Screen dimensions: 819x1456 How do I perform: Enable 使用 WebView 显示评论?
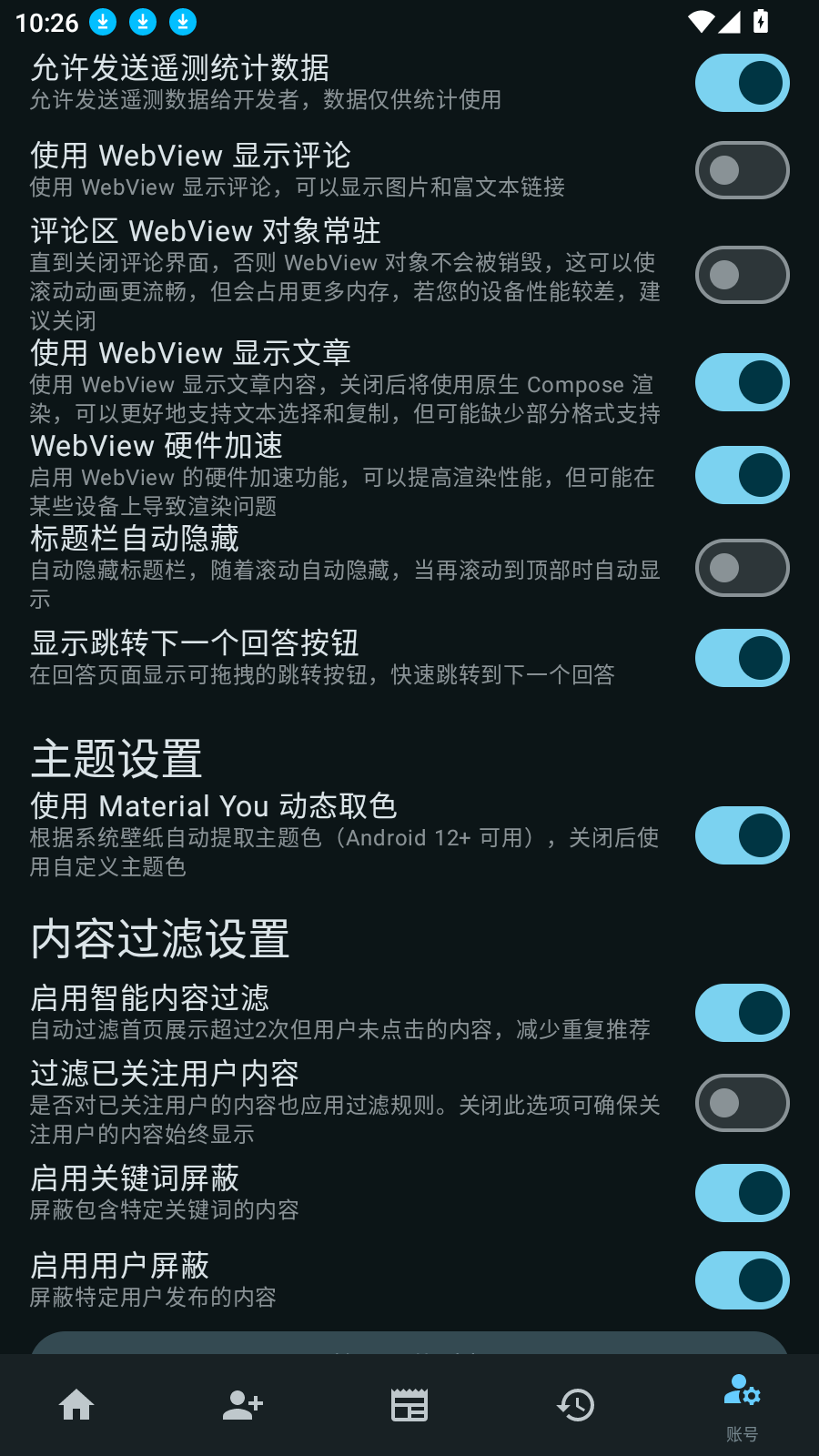pyautogui.click(x=742, y=170)
